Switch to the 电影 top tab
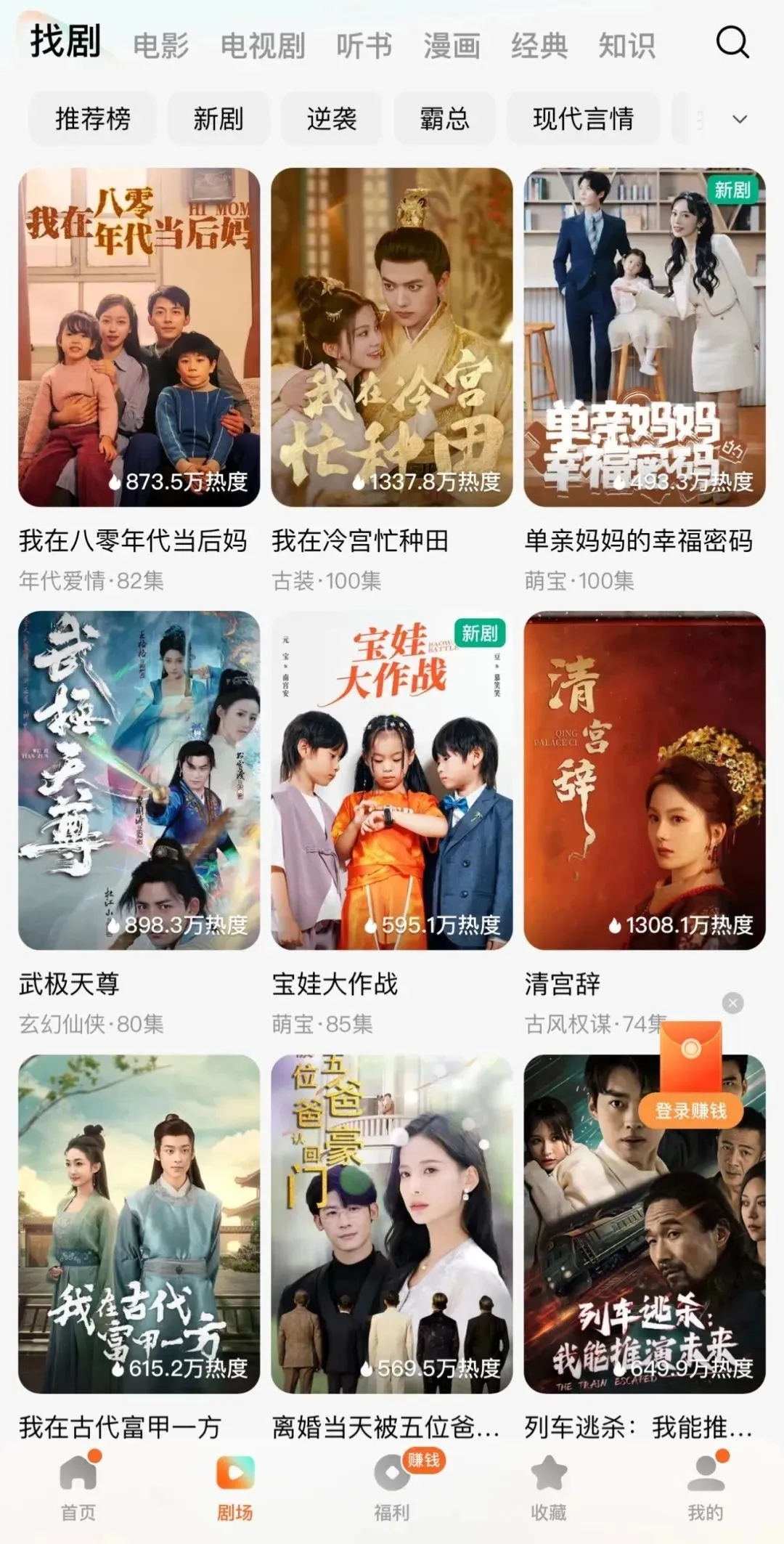784x1544 pixels. [x=161, y=46]
